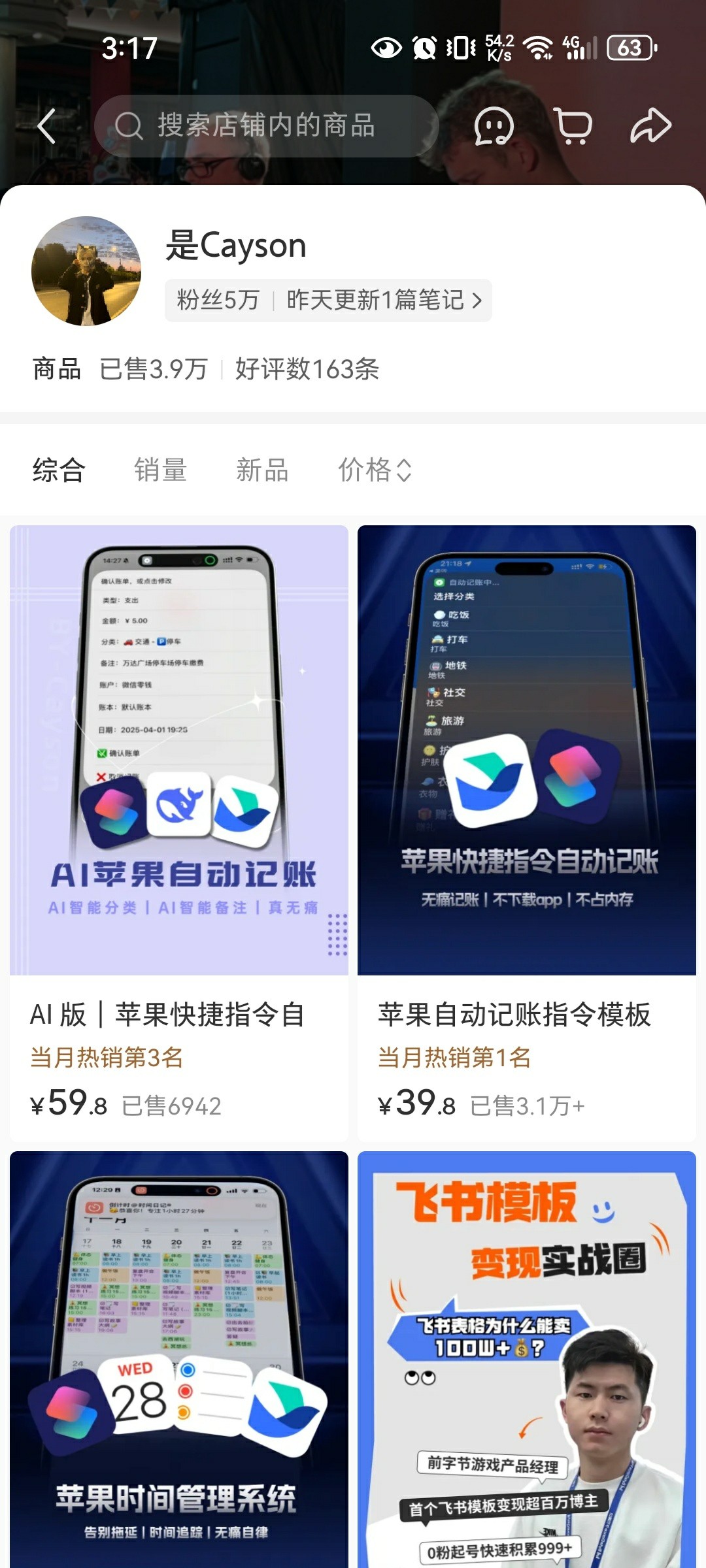This screenshot has width=706, height=1568.
Task: Sort products by 价格
Action: pos(375,470)
